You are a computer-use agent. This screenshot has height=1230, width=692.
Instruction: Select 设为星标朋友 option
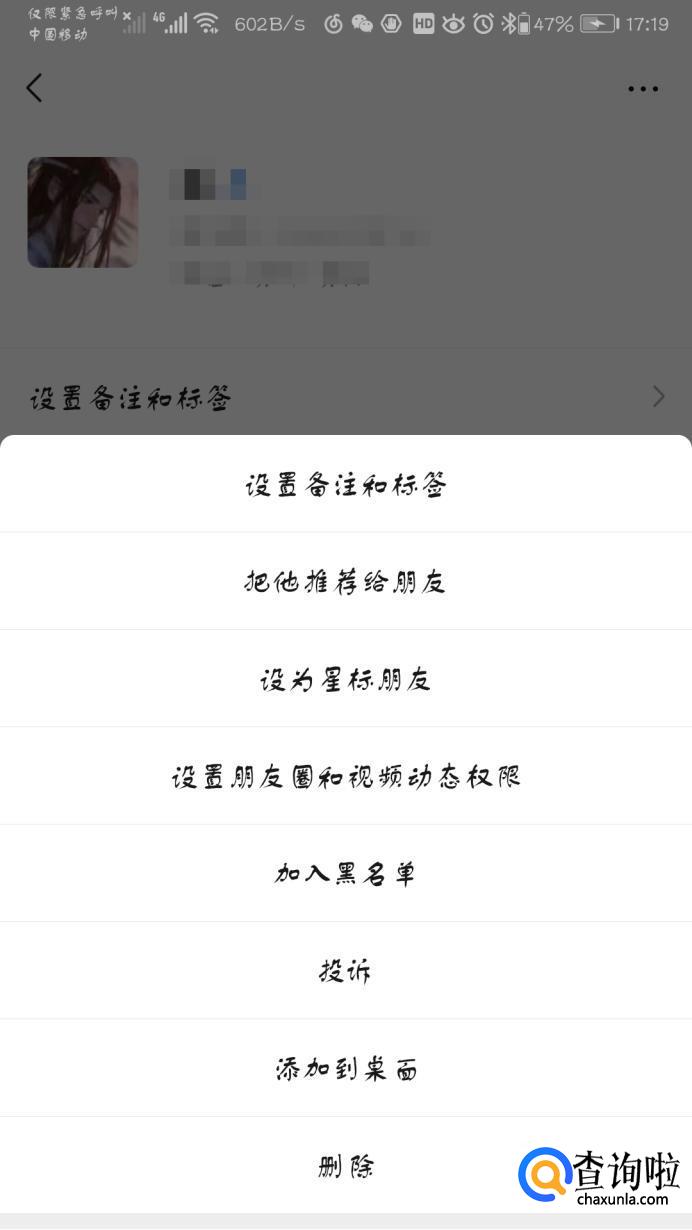[x=346, y=680]
